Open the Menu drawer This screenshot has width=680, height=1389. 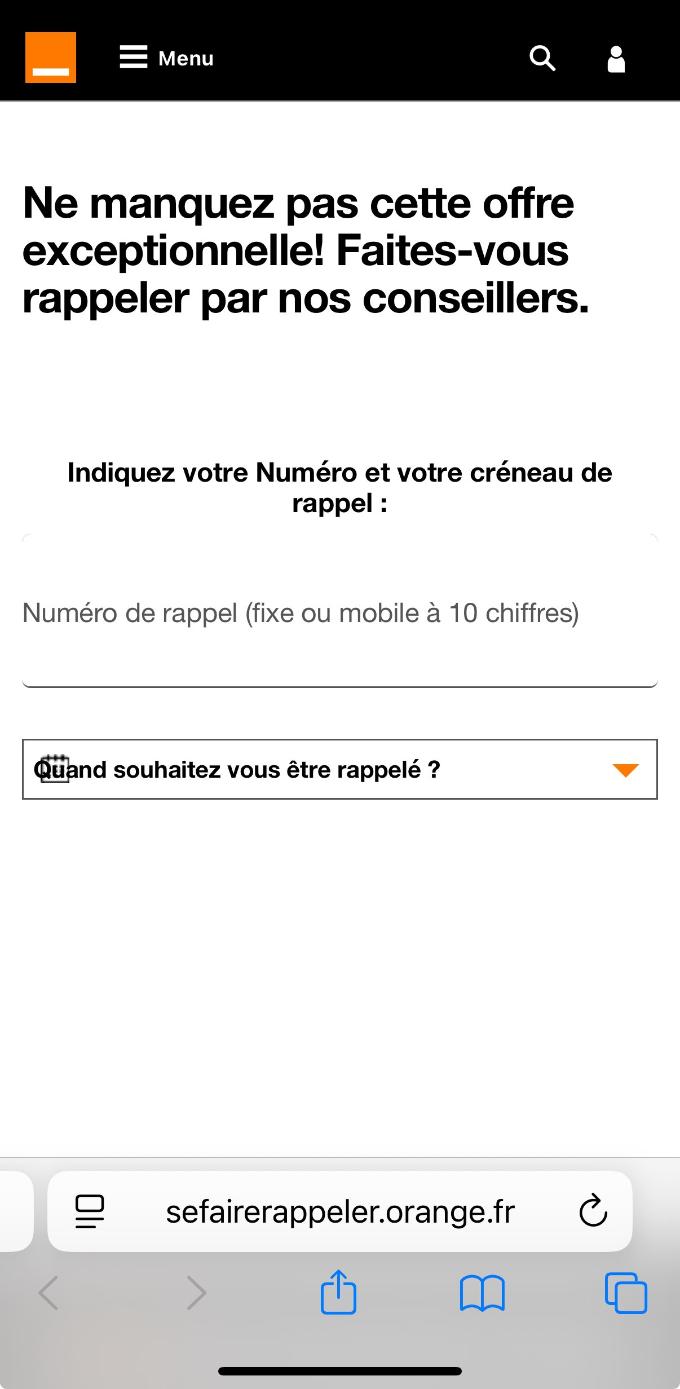pyautogui.click(x=166, y=58)
